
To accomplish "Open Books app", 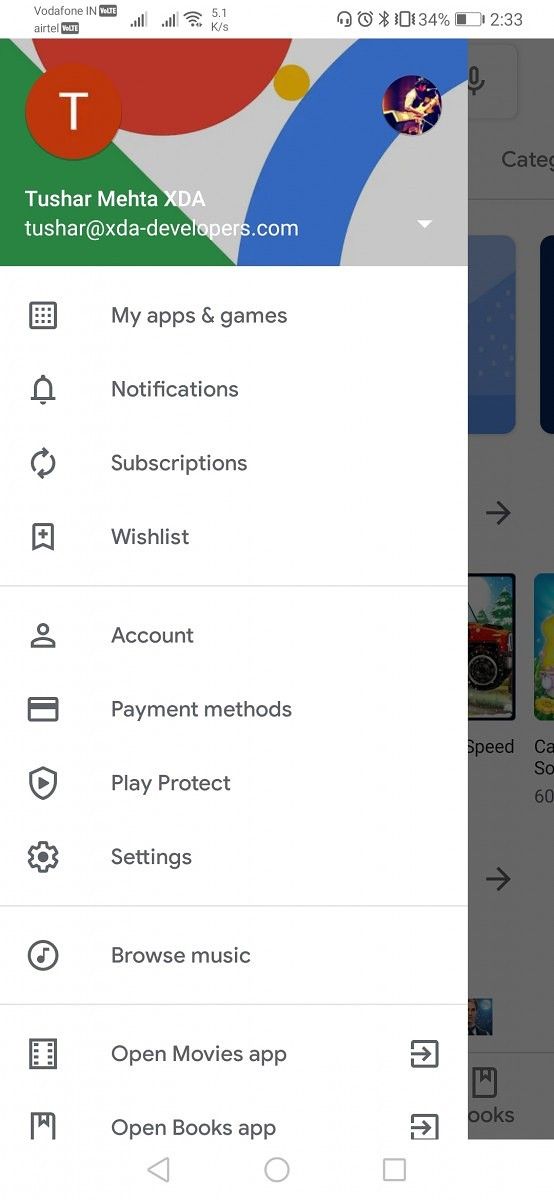I will tap(234, 1127).
